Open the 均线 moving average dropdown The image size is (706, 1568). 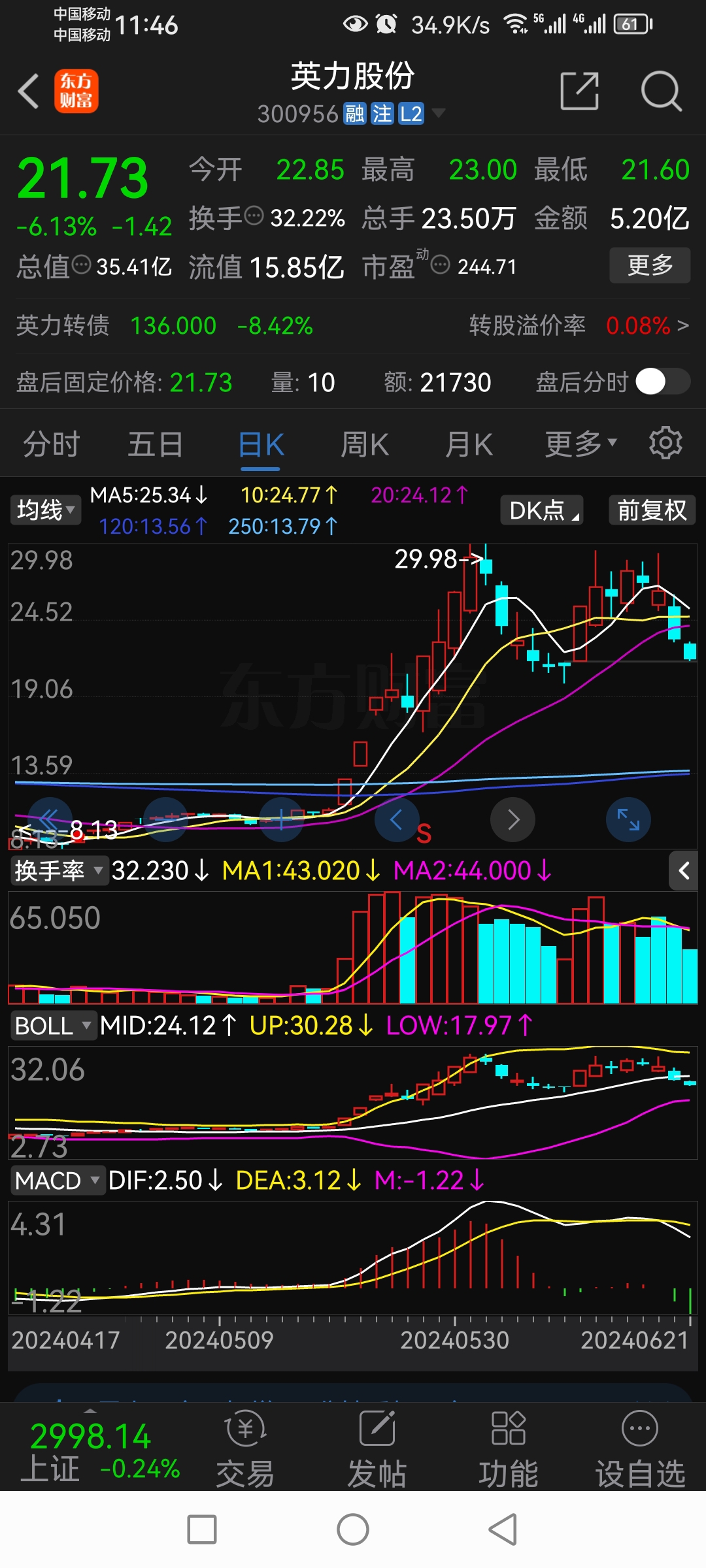point(44,510)
